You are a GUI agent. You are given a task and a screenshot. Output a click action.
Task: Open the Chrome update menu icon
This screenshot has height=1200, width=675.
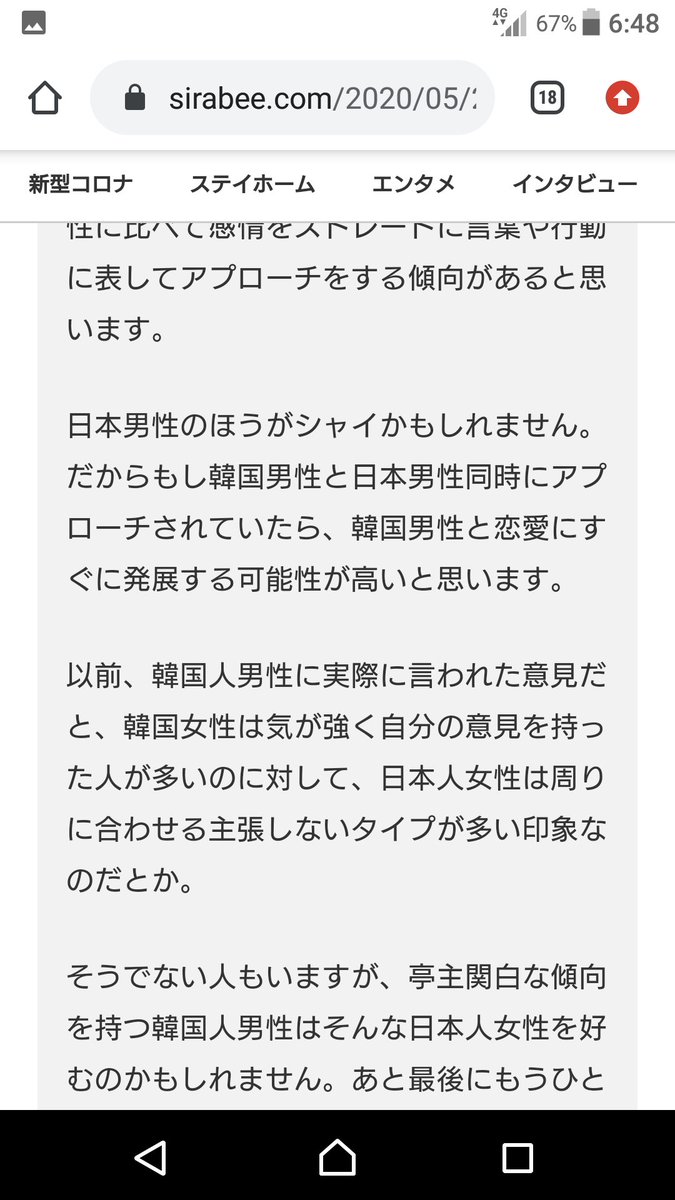tap(622, 98)
